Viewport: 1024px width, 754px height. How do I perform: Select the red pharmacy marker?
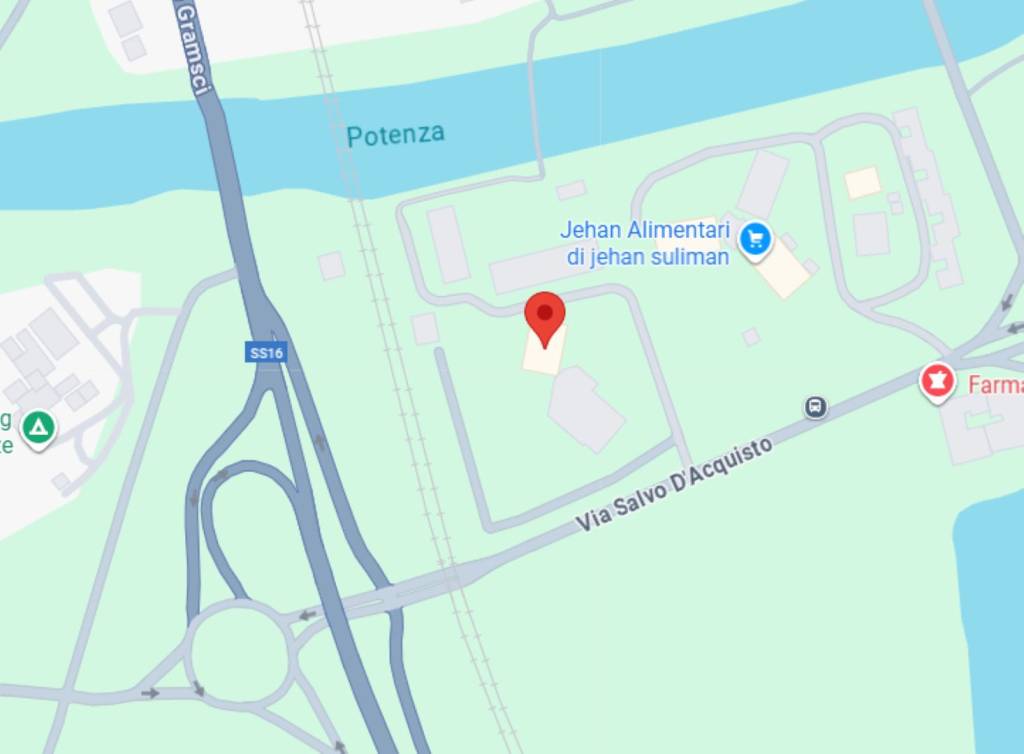[937, 381]
